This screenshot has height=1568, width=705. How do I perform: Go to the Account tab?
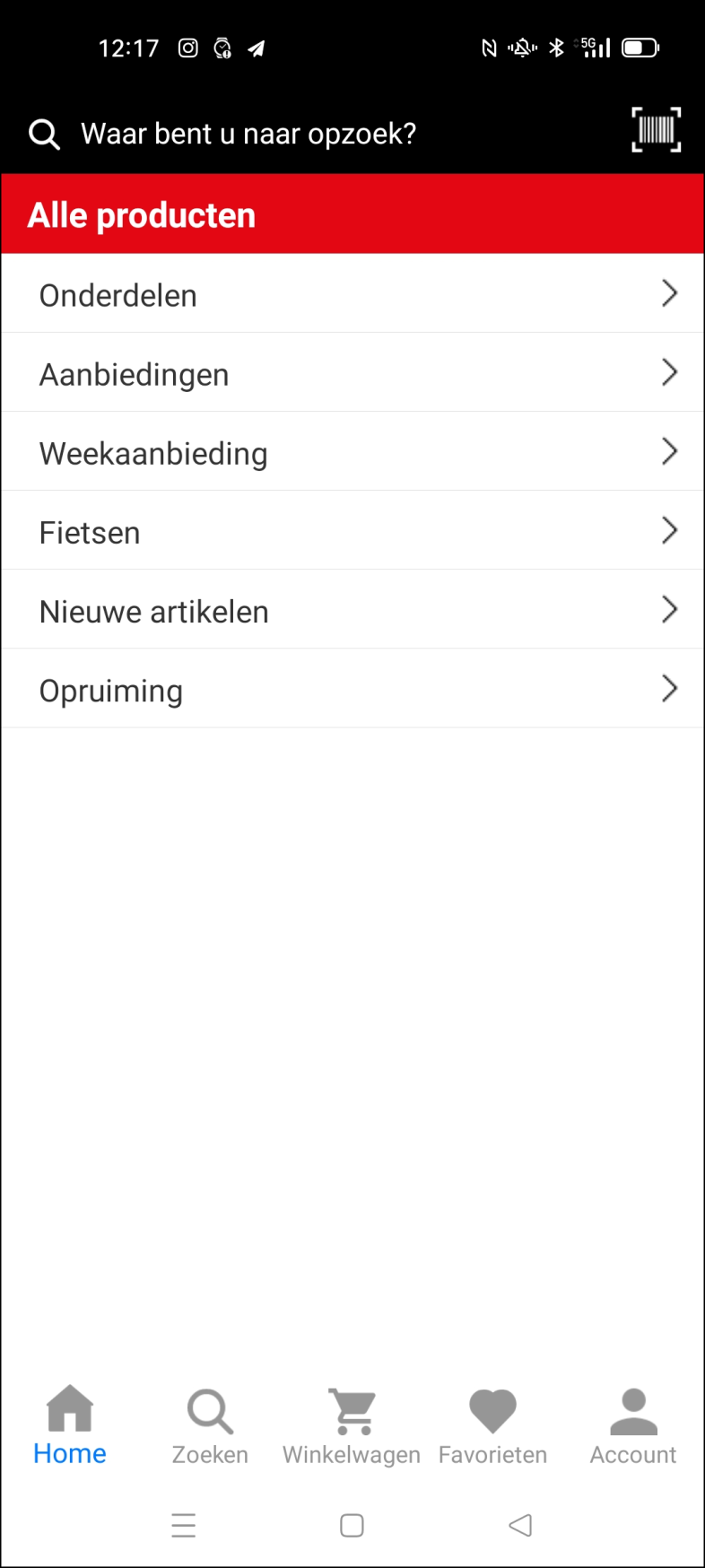633,1426
